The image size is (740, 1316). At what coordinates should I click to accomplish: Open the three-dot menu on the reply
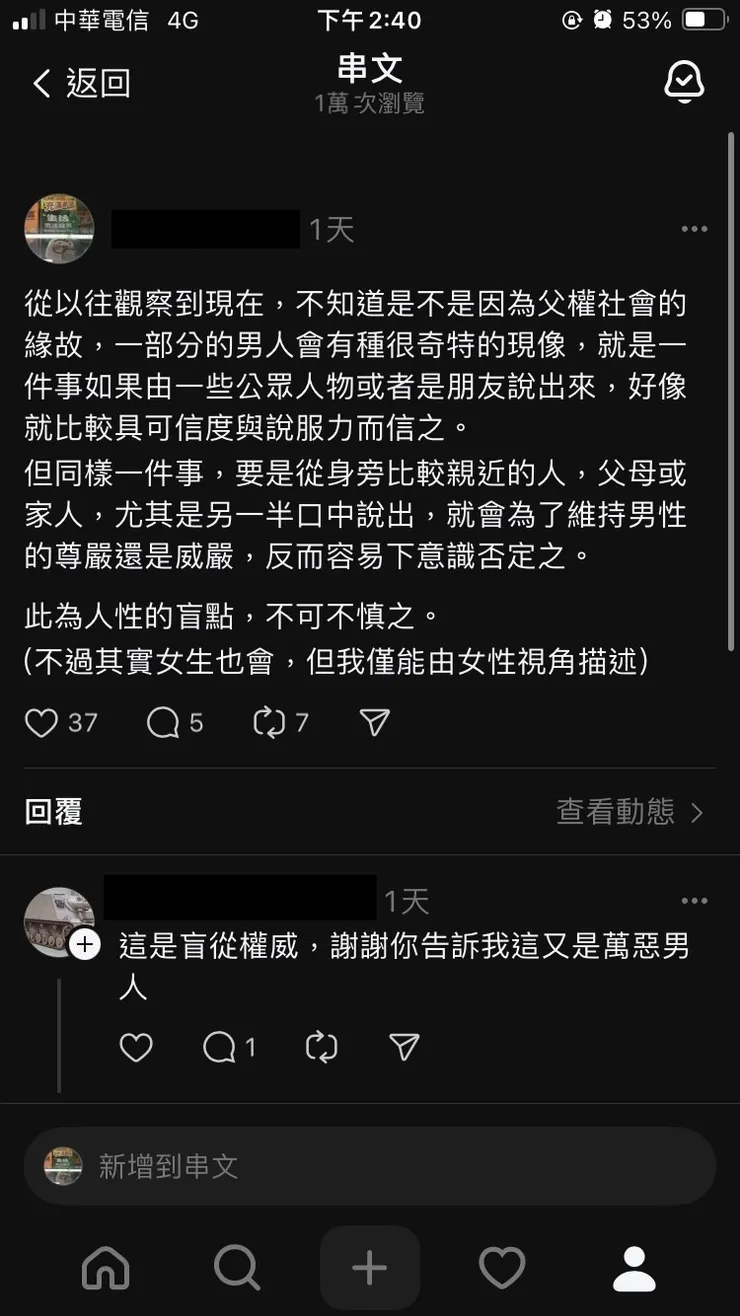(x=694, y=899)
